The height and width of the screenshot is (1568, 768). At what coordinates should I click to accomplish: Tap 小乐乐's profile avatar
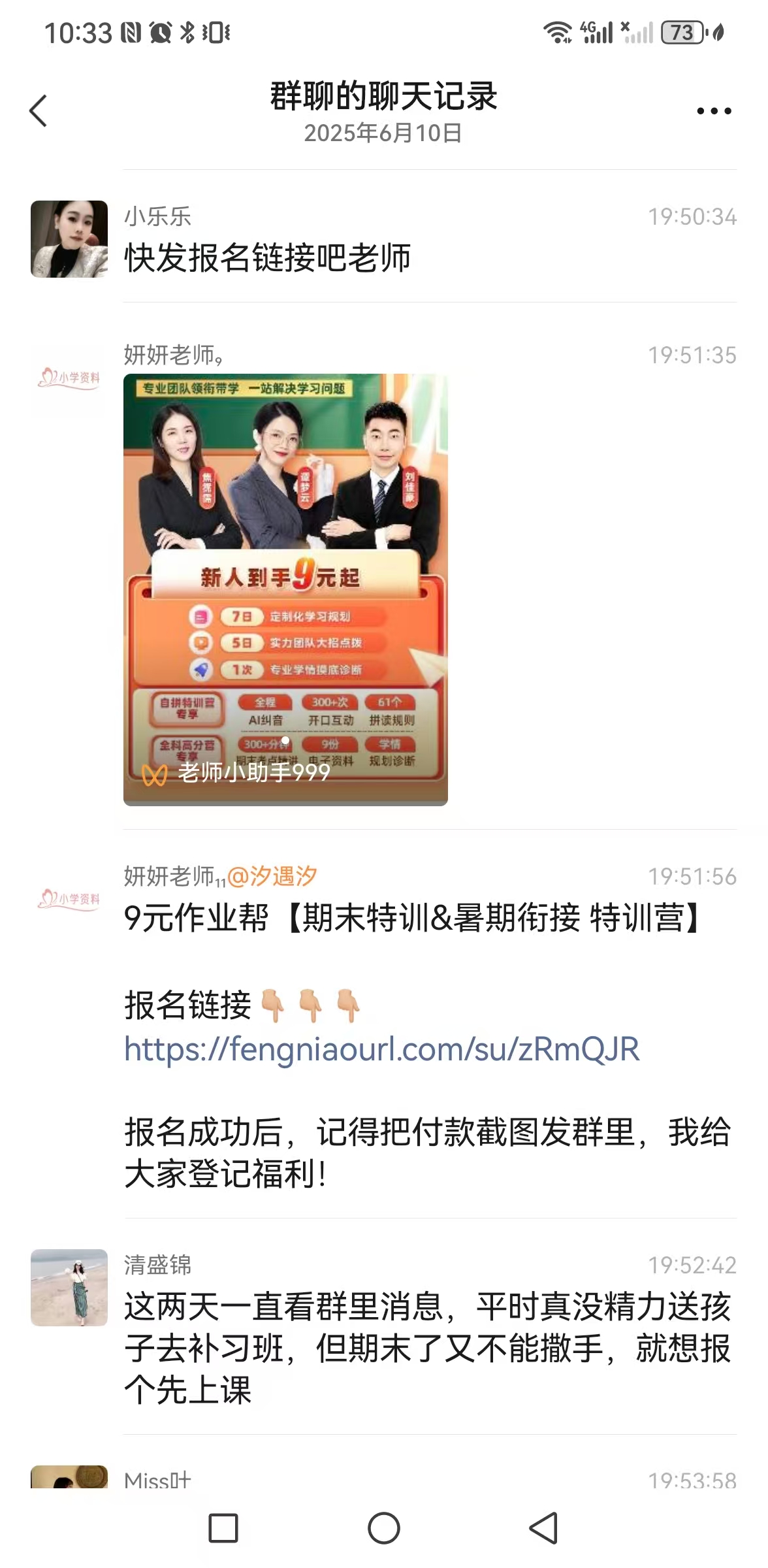[69, 239]
